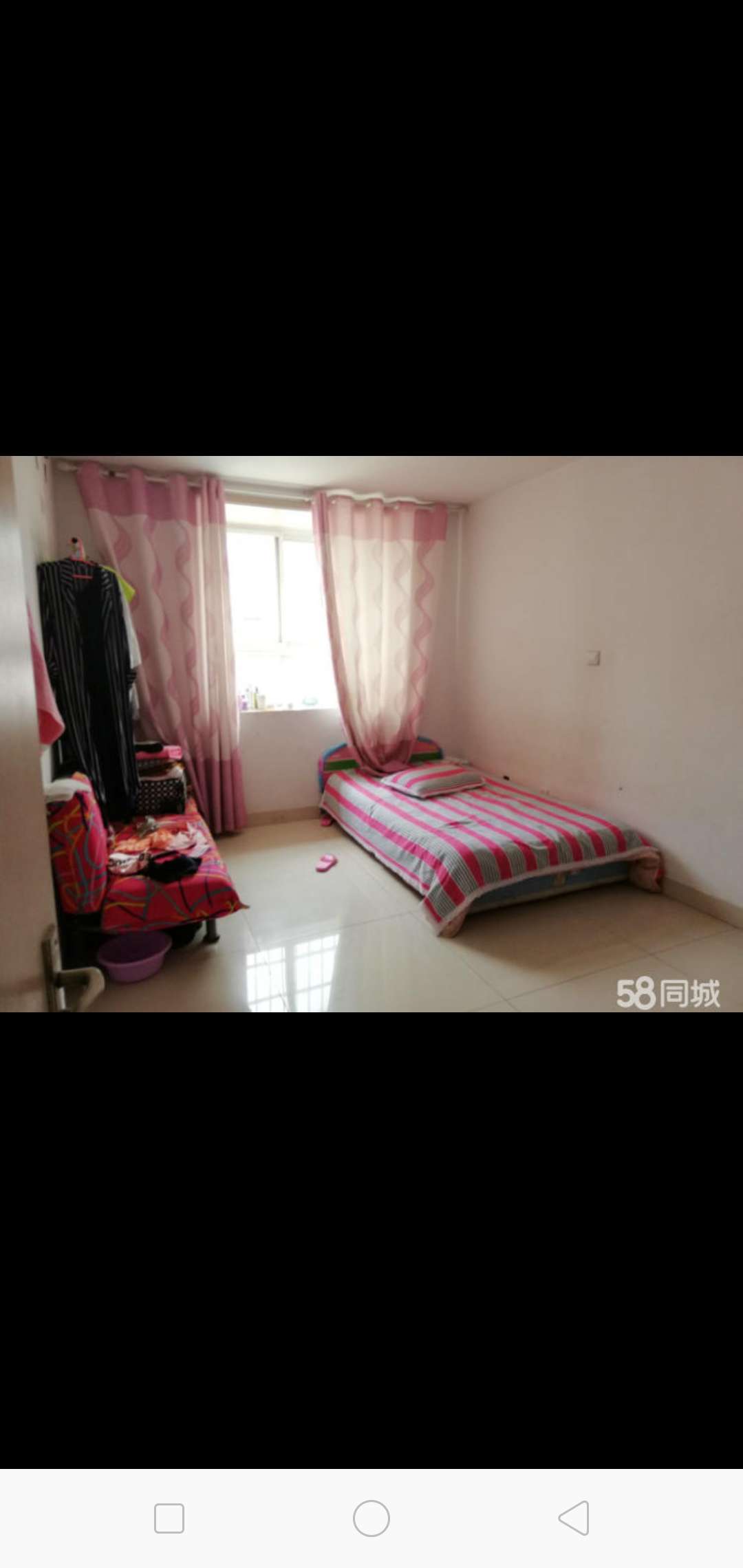Go to the home screen
This screenshot has width=743, height=1568.
tap(371, 1518)
